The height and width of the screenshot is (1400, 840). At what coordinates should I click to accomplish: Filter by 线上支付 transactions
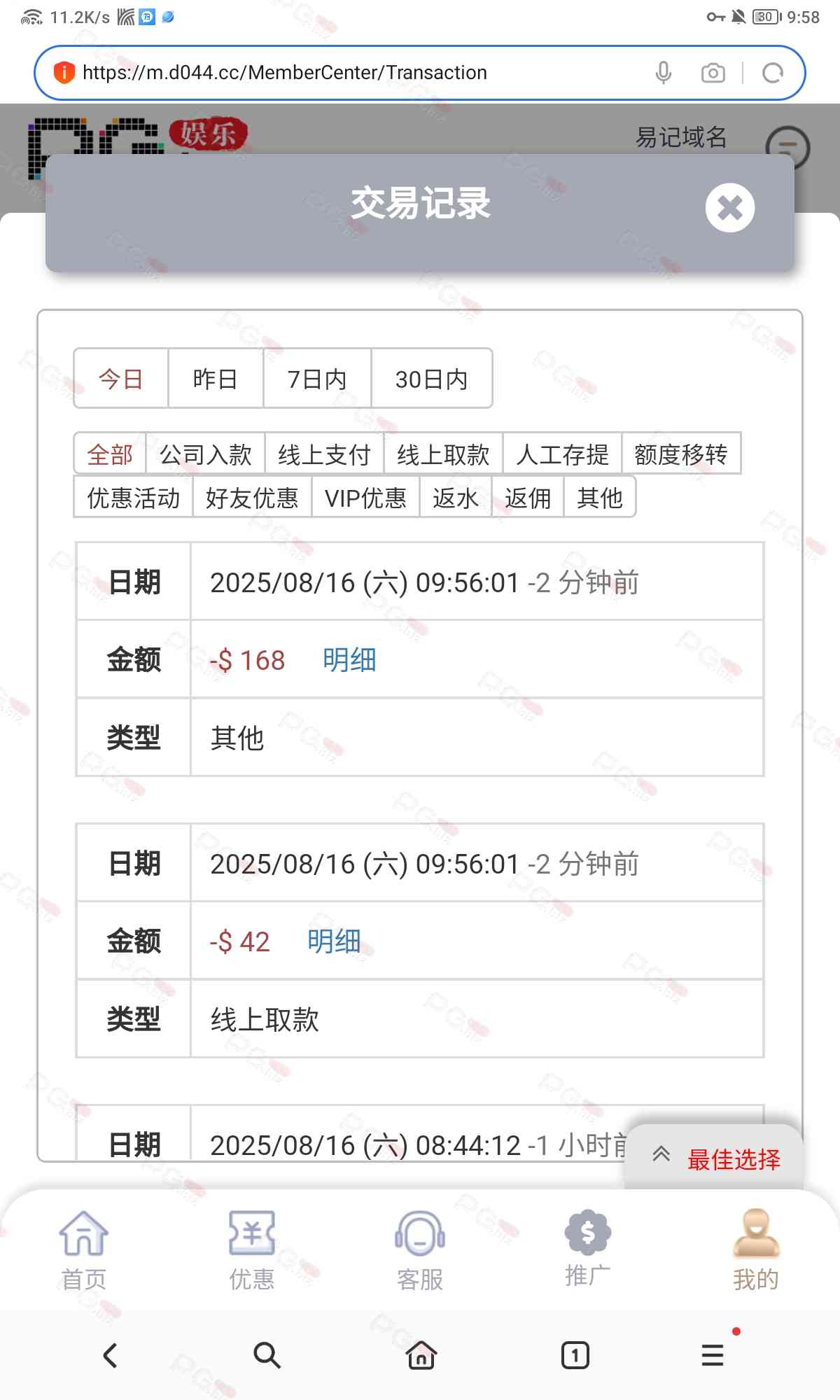[324, 454]
